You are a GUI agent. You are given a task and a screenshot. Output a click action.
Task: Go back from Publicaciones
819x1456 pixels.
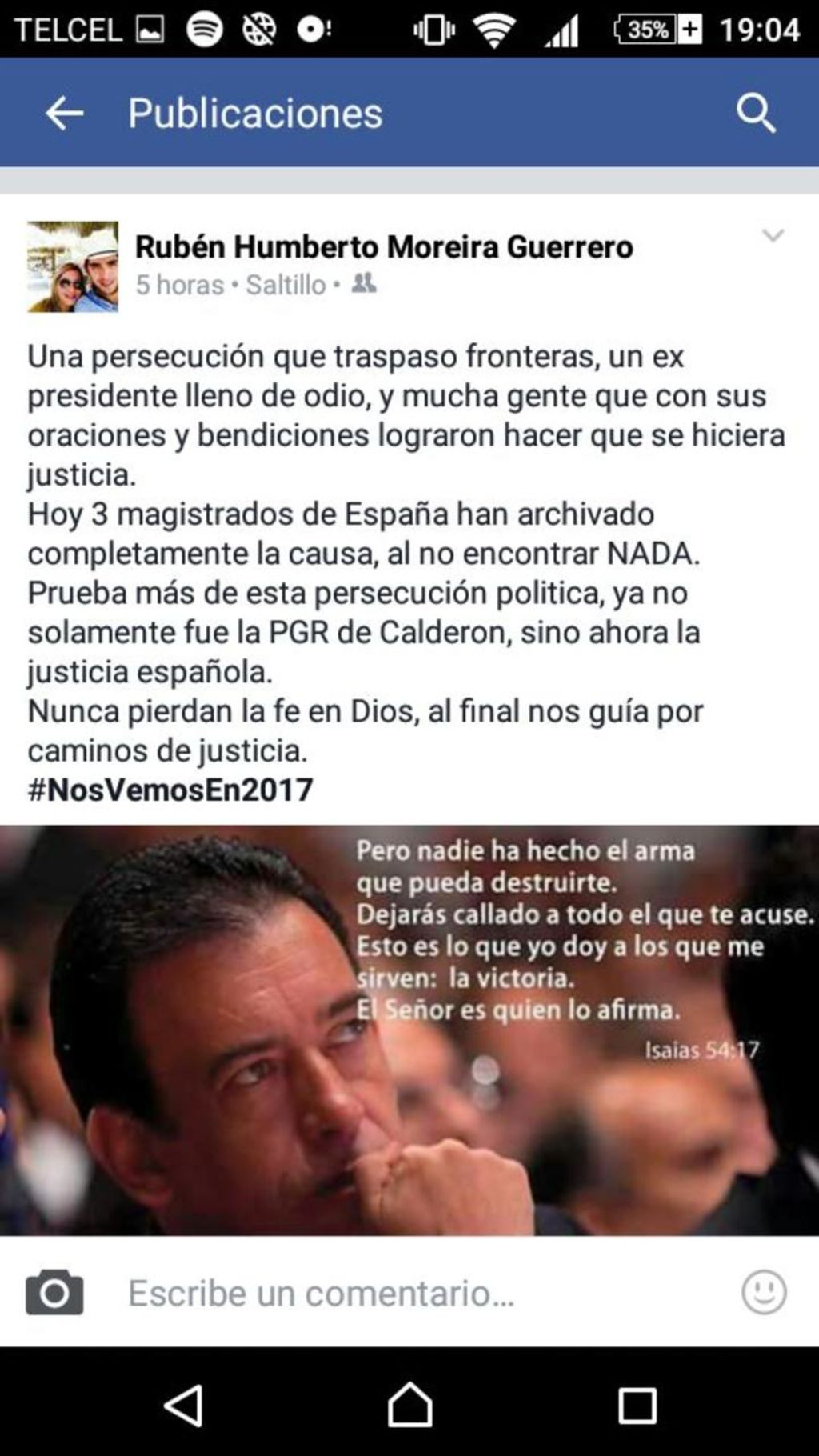point(64,113)
